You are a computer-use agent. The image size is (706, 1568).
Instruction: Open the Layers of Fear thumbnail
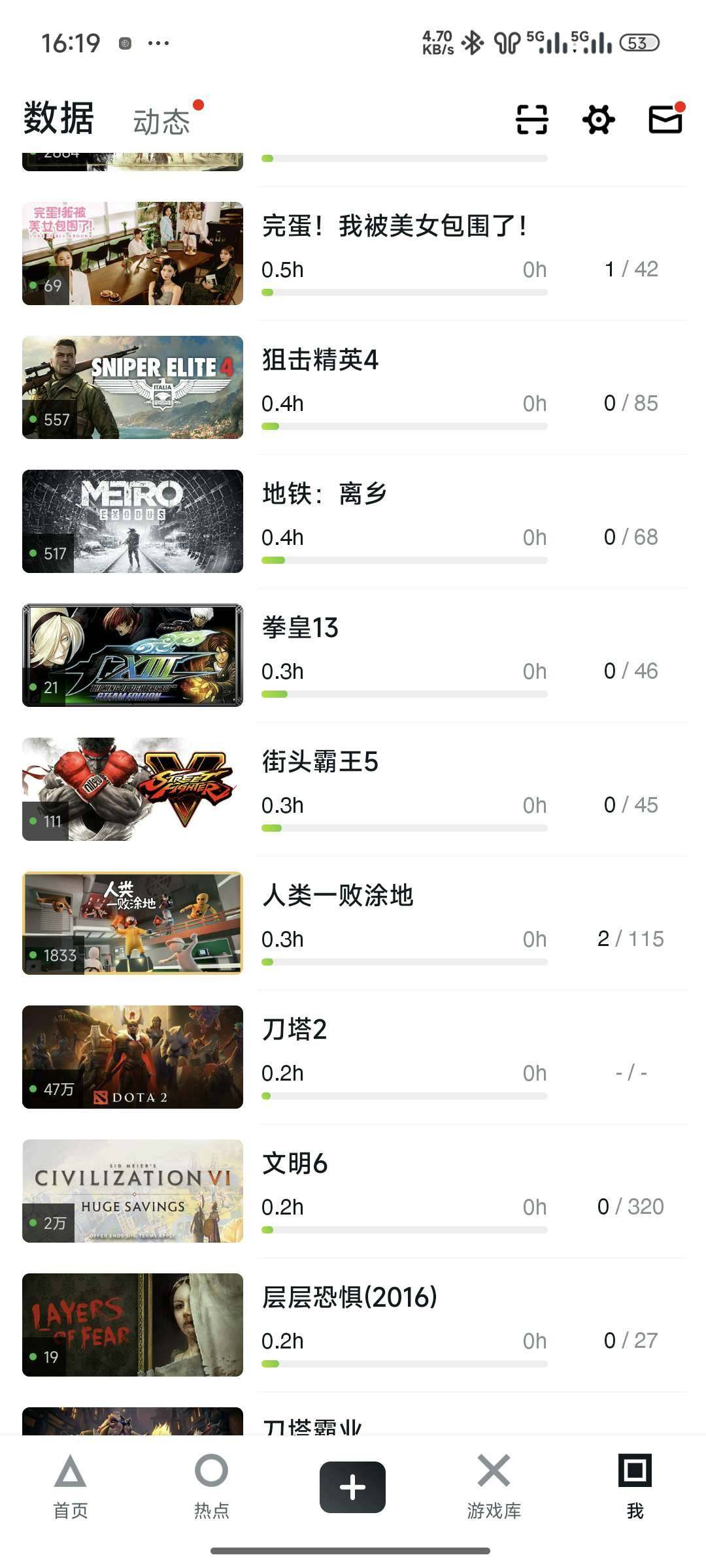[x=132, y=1324]
